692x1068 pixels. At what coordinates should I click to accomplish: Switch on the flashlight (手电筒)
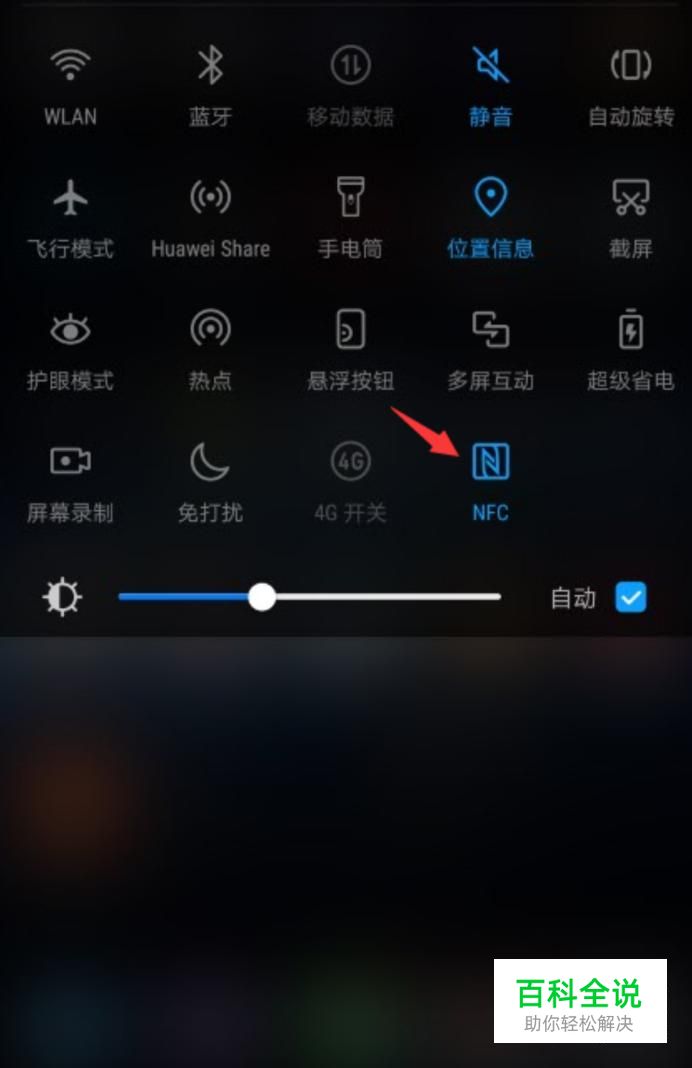coord(350,198)
